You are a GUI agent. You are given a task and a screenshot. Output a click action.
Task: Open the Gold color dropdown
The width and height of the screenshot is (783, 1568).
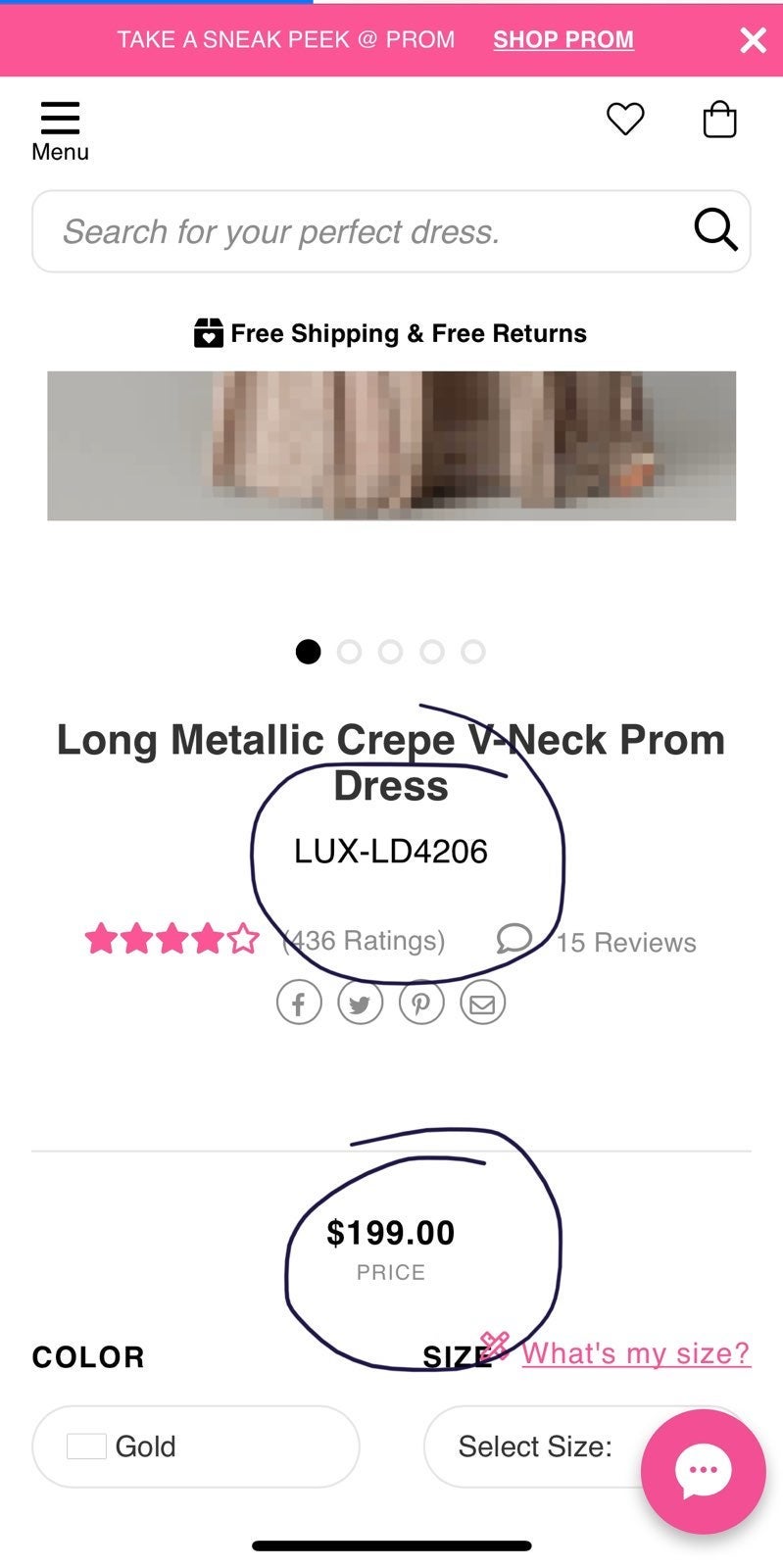pyautogui.click(x=196, y=1446)
